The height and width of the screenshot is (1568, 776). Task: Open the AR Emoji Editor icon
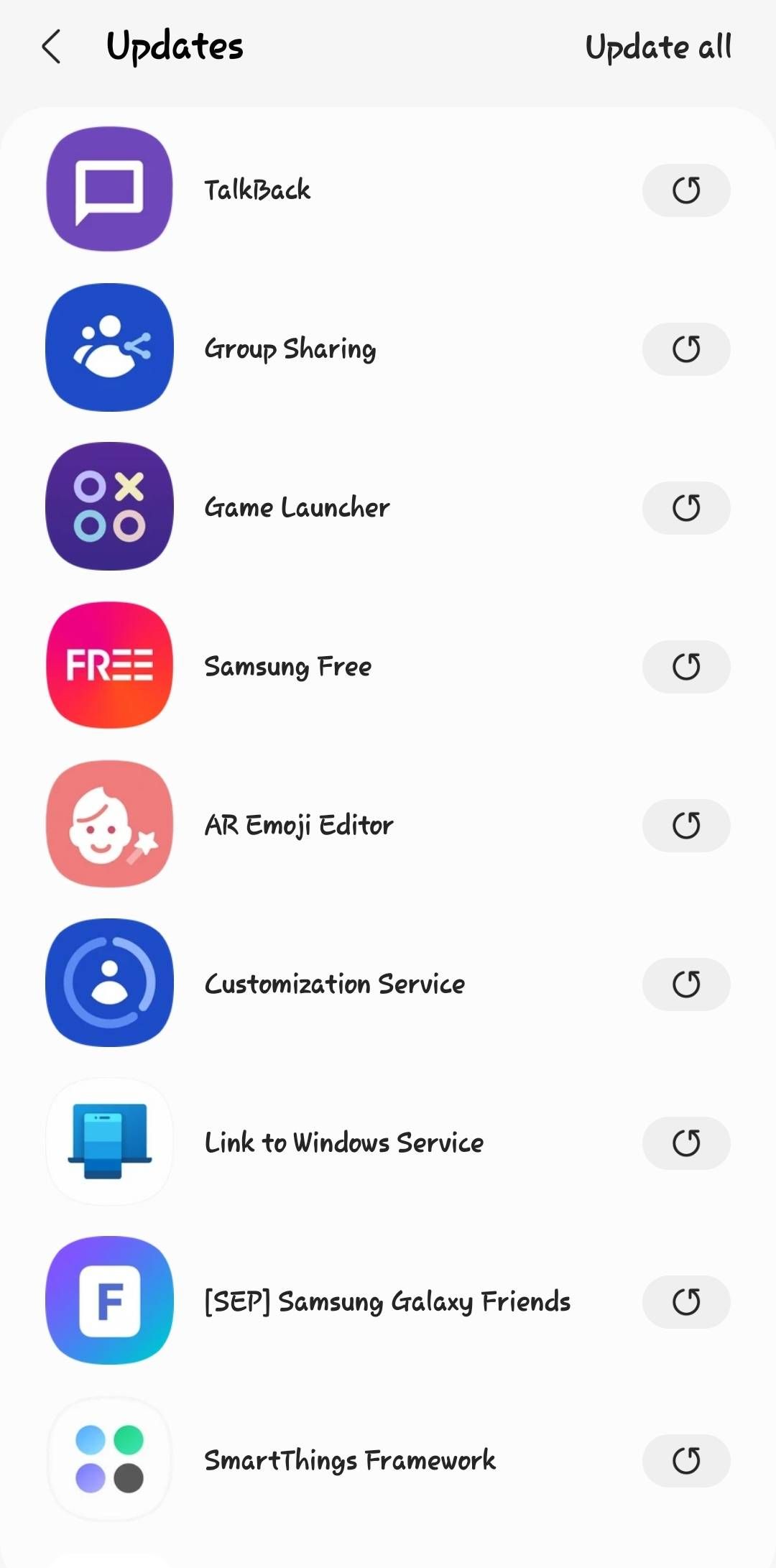click(x=108, y=825)
